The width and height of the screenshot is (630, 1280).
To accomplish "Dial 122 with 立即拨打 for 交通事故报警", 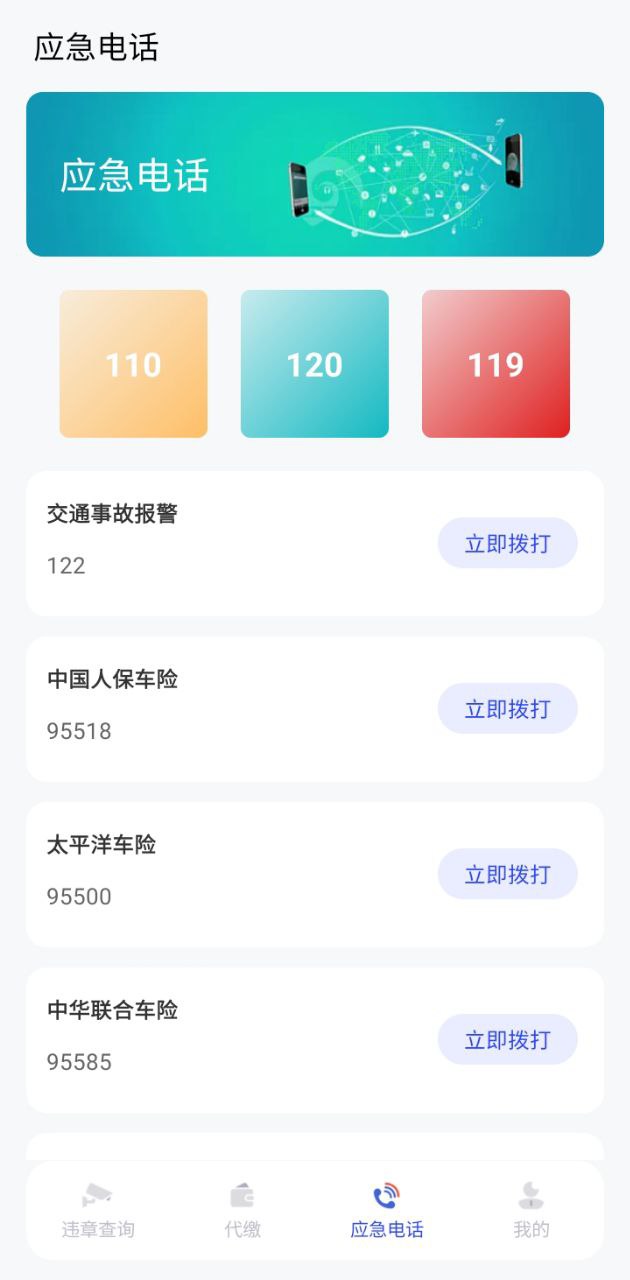I will coord(508,543).
